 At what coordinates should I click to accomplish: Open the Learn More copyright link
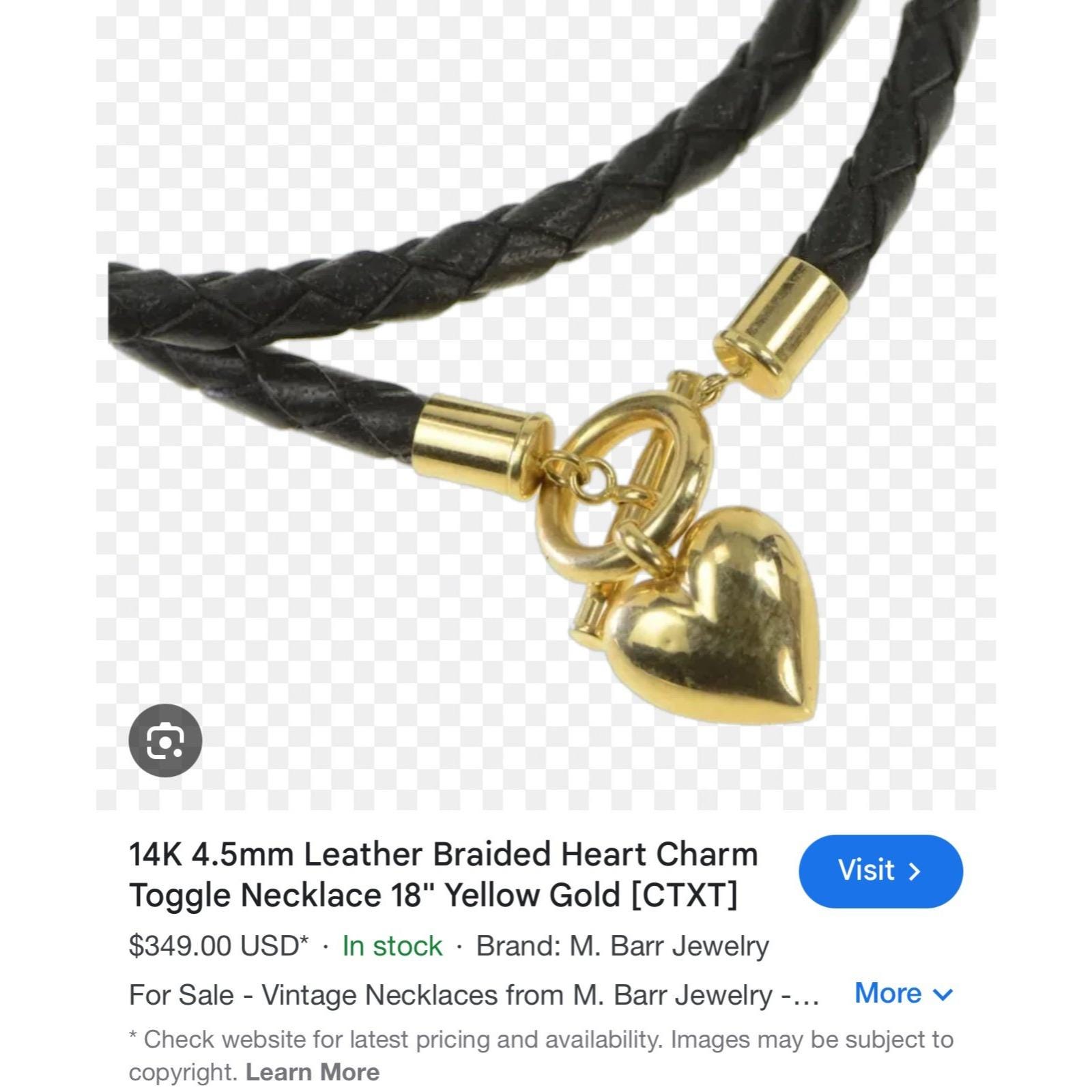point(312,1072)
